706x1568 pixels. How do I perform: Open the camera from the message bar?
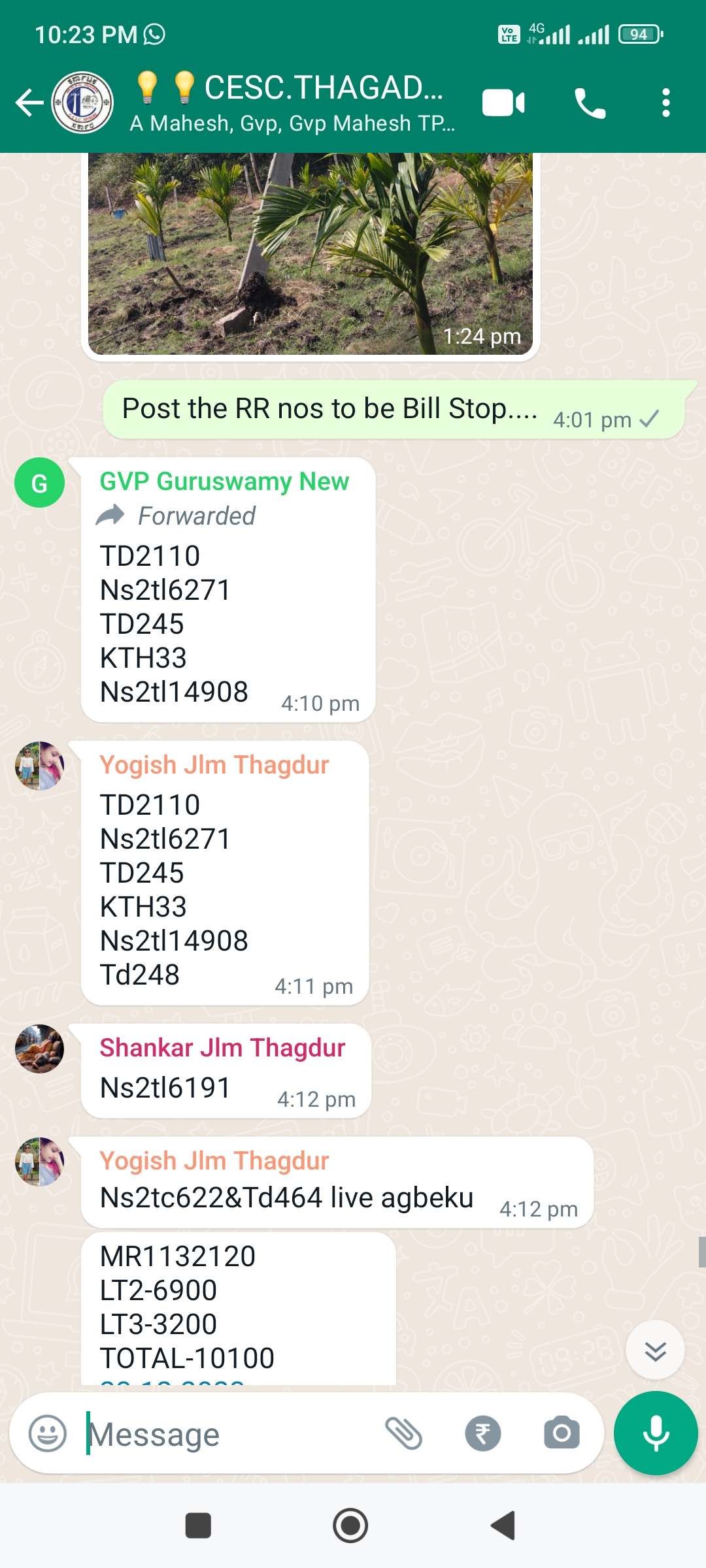click(x=562, y=1433)
